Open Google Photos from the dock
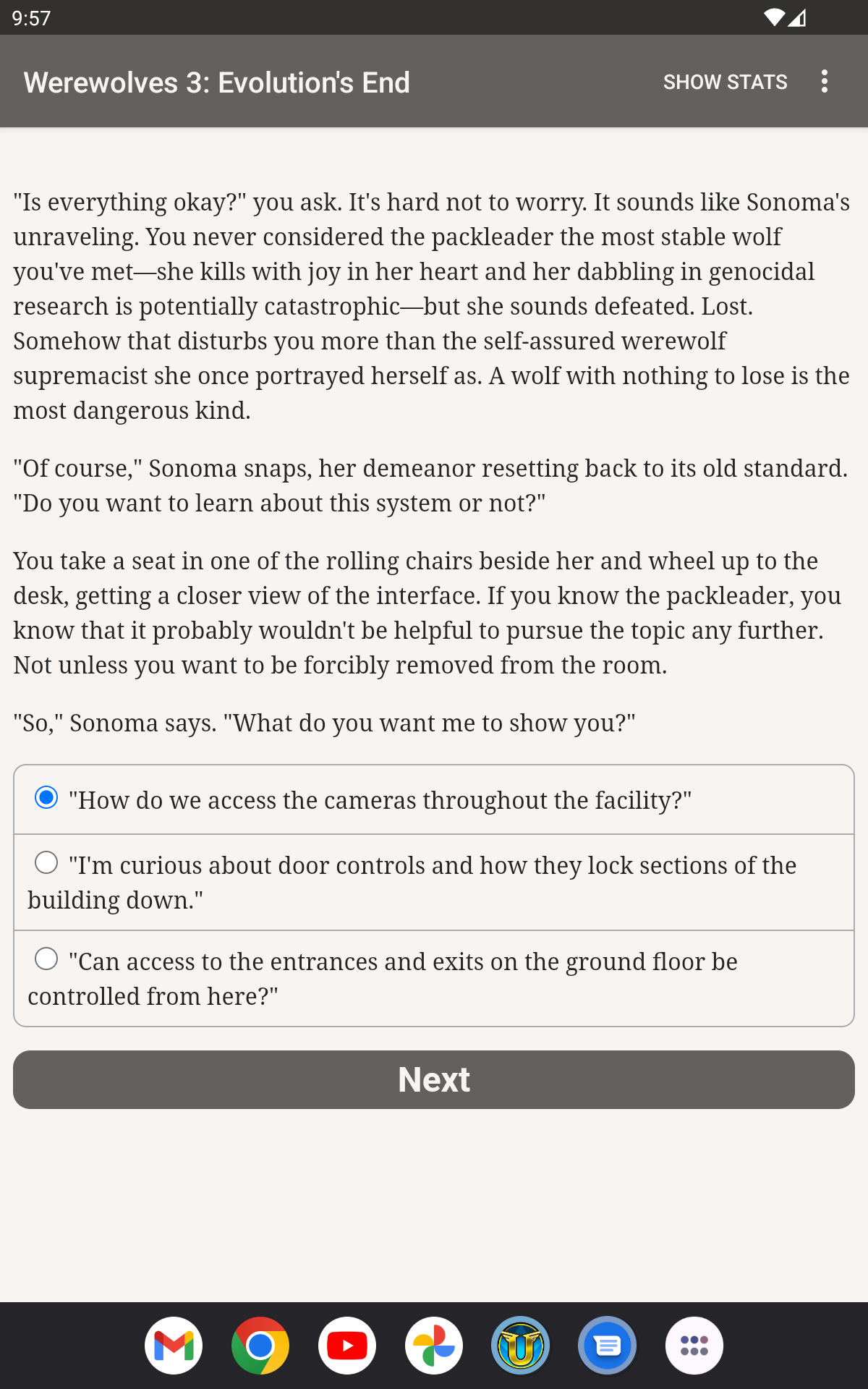868x1389 pixels. tap(434, 1346)
